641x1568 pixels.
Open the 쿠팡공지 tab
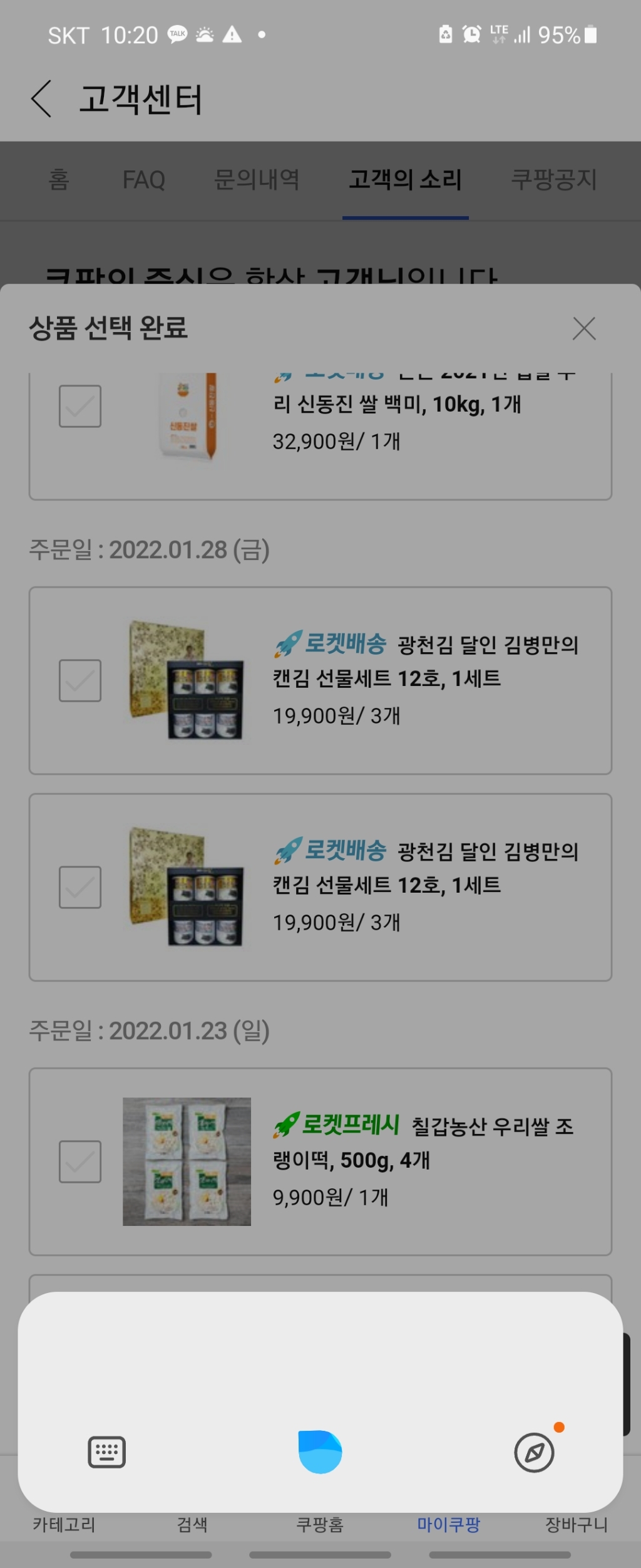[x=554, y=180]
